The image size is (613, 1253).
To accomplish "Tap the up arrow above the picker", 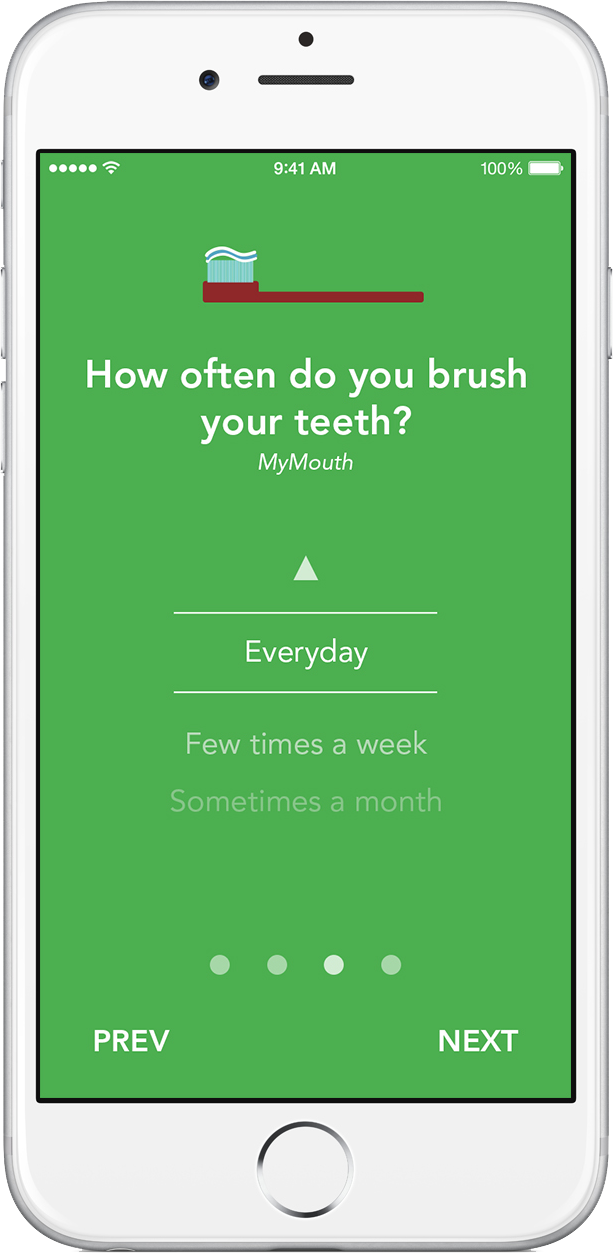I will point(306,569).
